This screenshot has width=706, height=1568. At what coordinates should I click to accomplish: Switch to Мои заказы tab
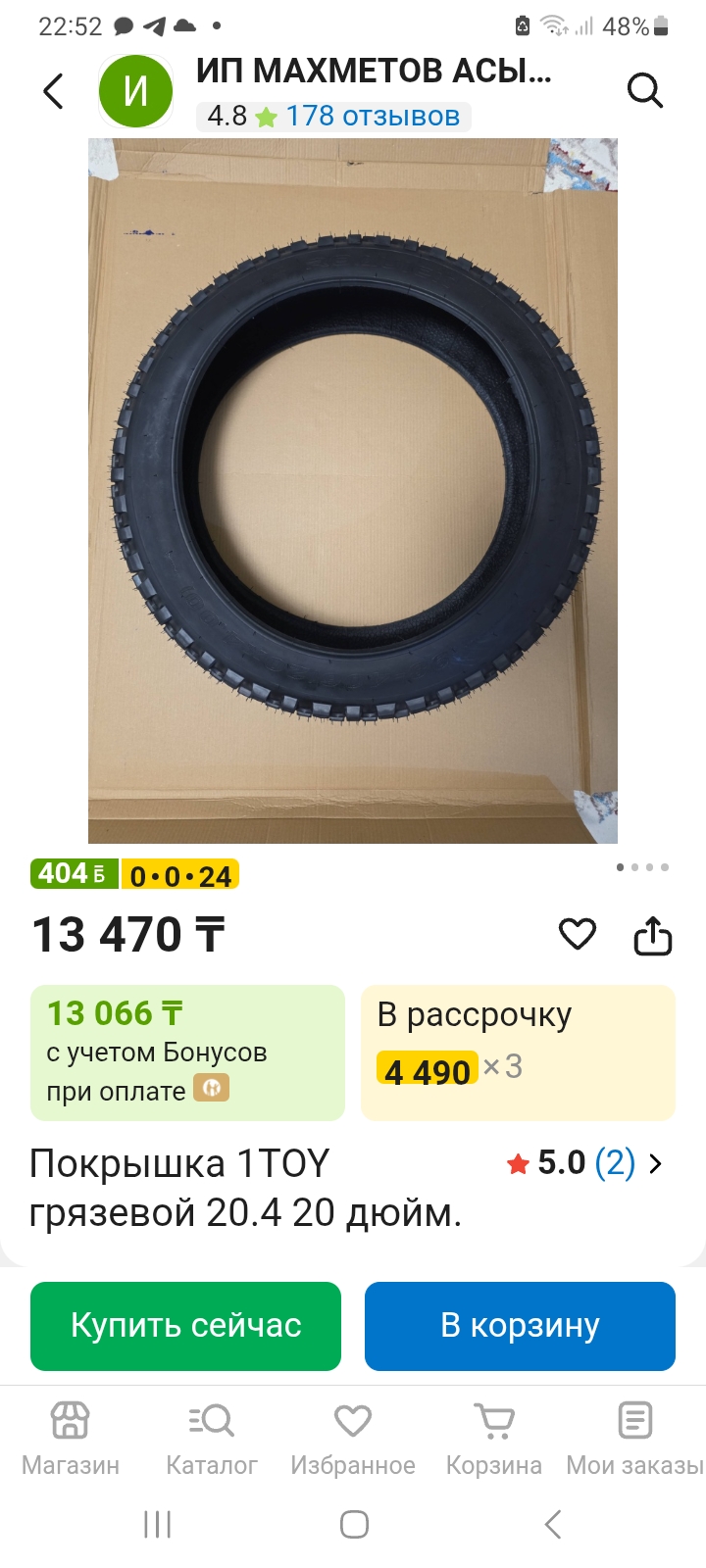point(634,1438)
